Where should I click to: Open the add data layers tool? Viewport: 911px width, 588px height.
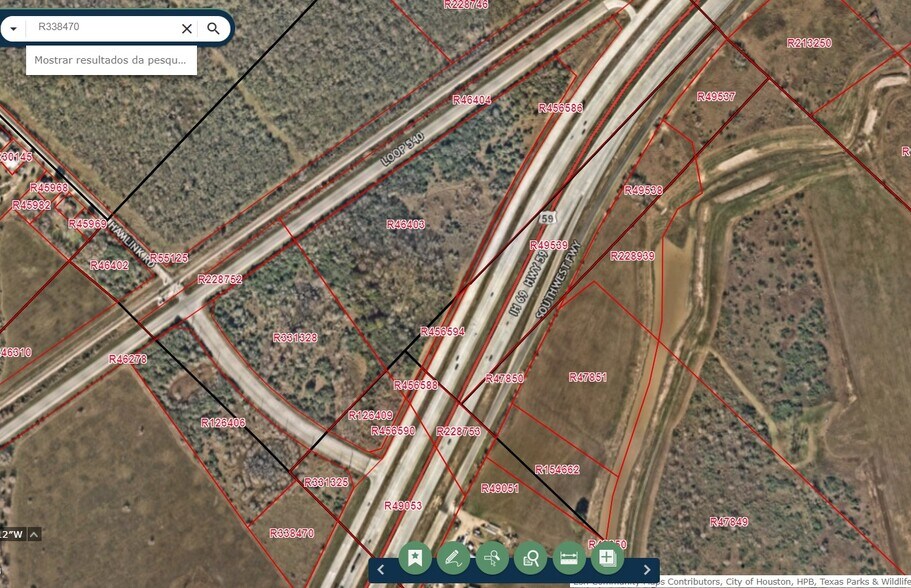[607, 558]
